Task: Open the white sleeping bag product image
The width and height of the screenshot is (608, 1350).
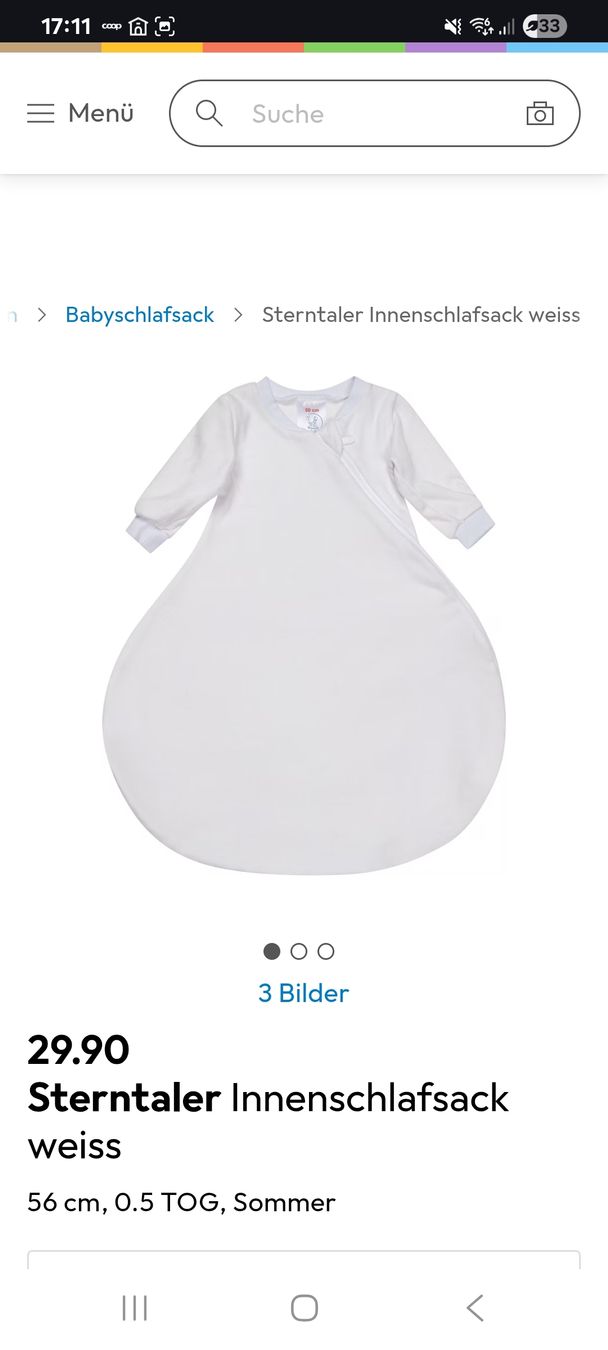Action: (304, 625)
